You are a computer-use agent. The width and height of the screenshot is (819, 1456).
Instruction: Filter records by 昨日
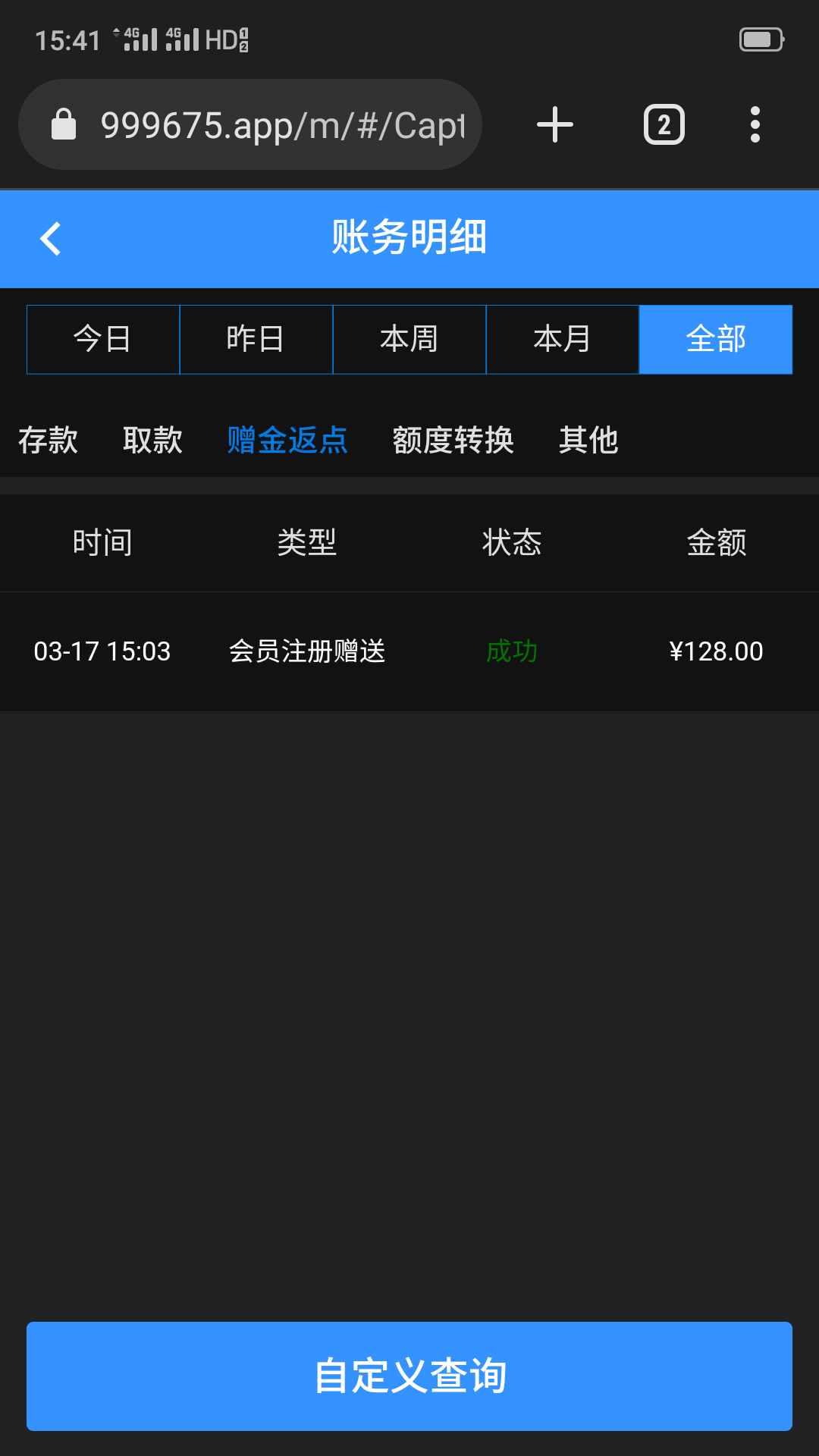(256, 339)
